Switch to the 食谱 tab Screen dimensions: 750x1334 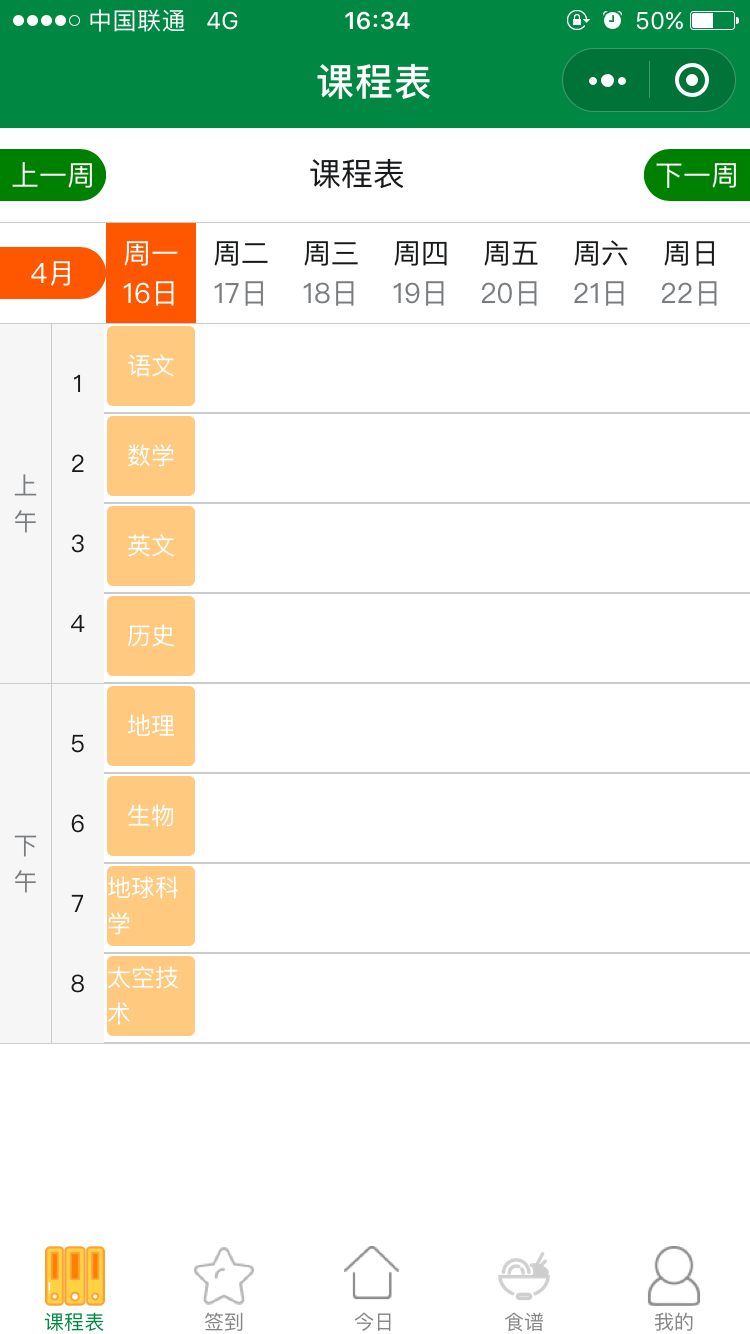(x=524, y=1289)
